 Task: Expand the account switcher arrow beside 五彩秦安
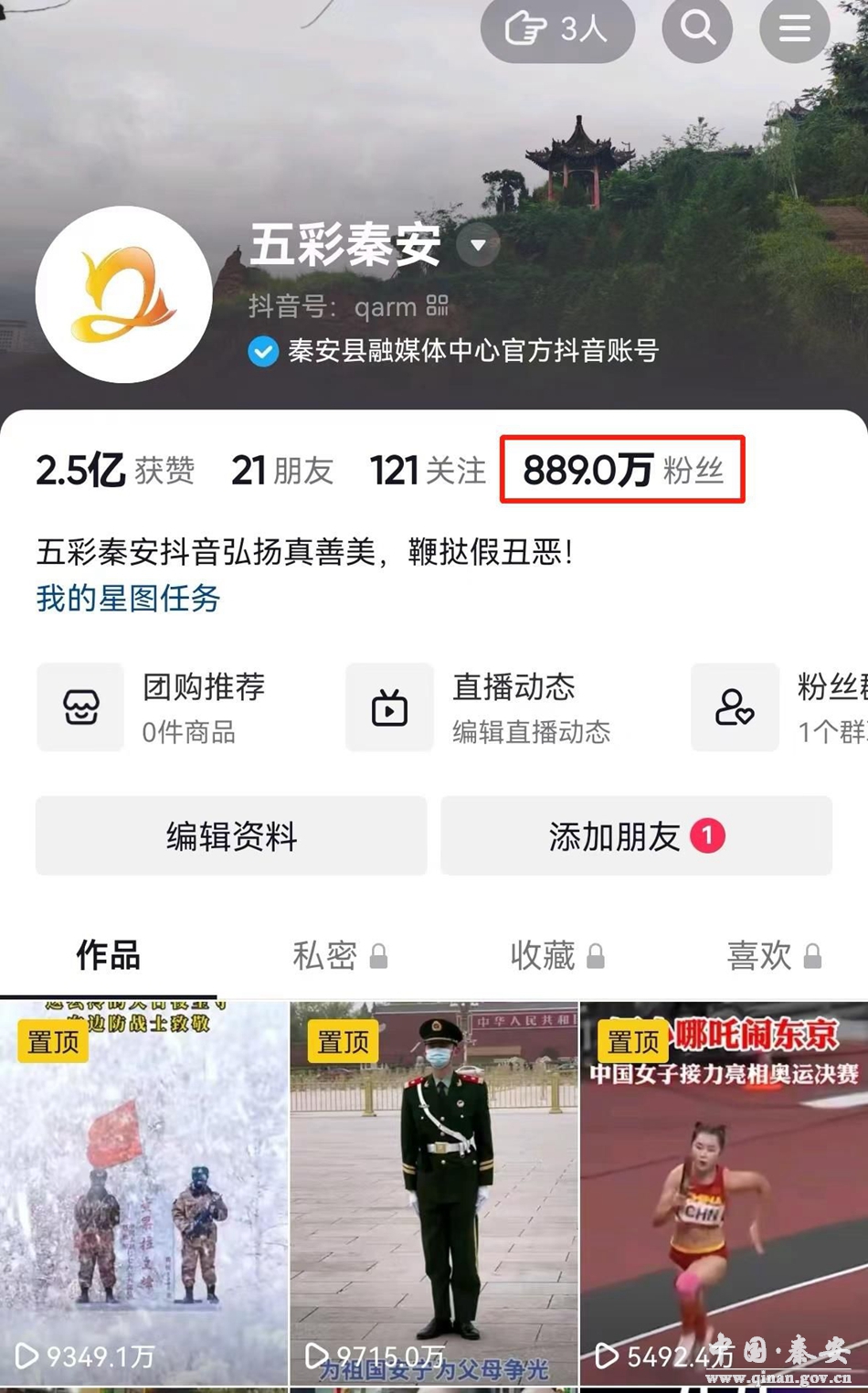(x=478, y=245)
